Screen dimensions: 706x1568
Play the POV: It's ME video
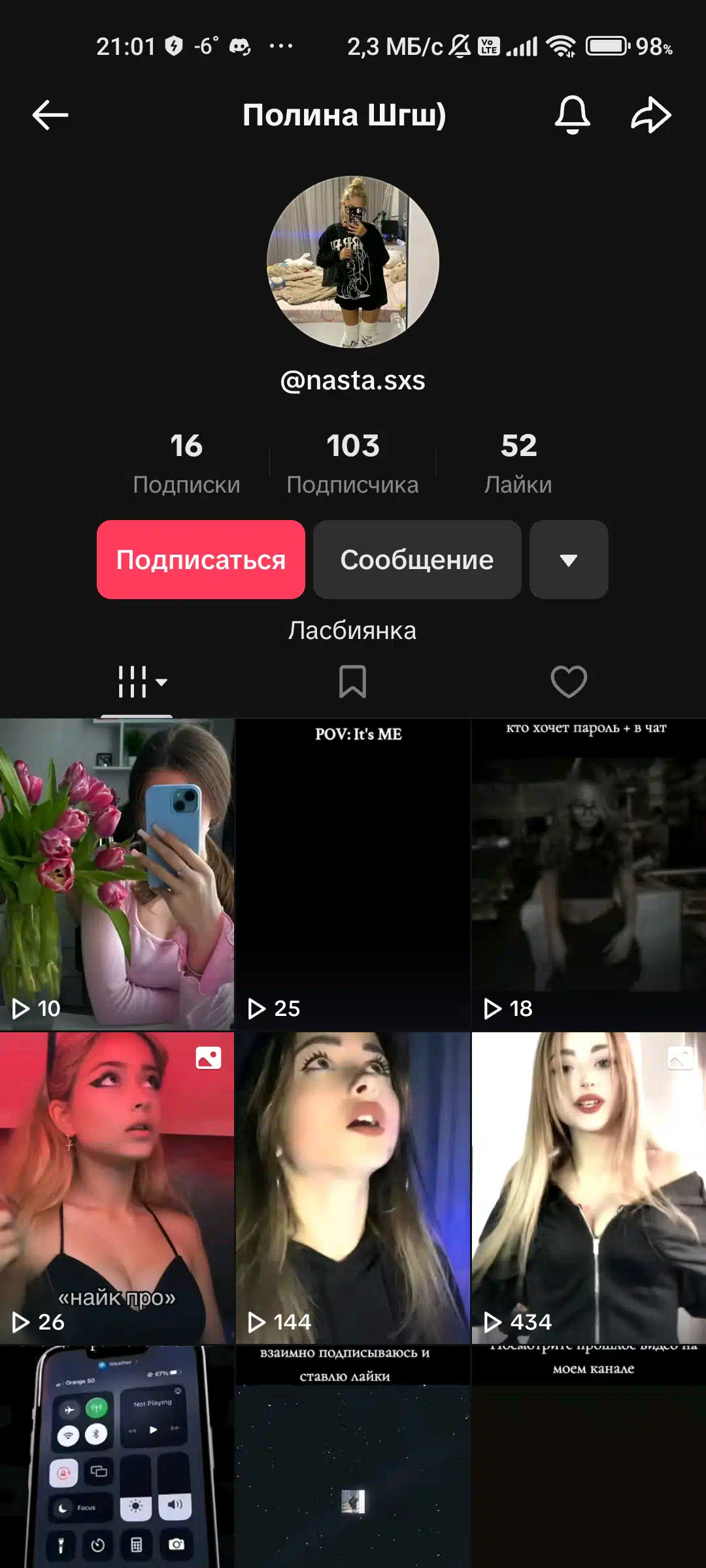353,874
